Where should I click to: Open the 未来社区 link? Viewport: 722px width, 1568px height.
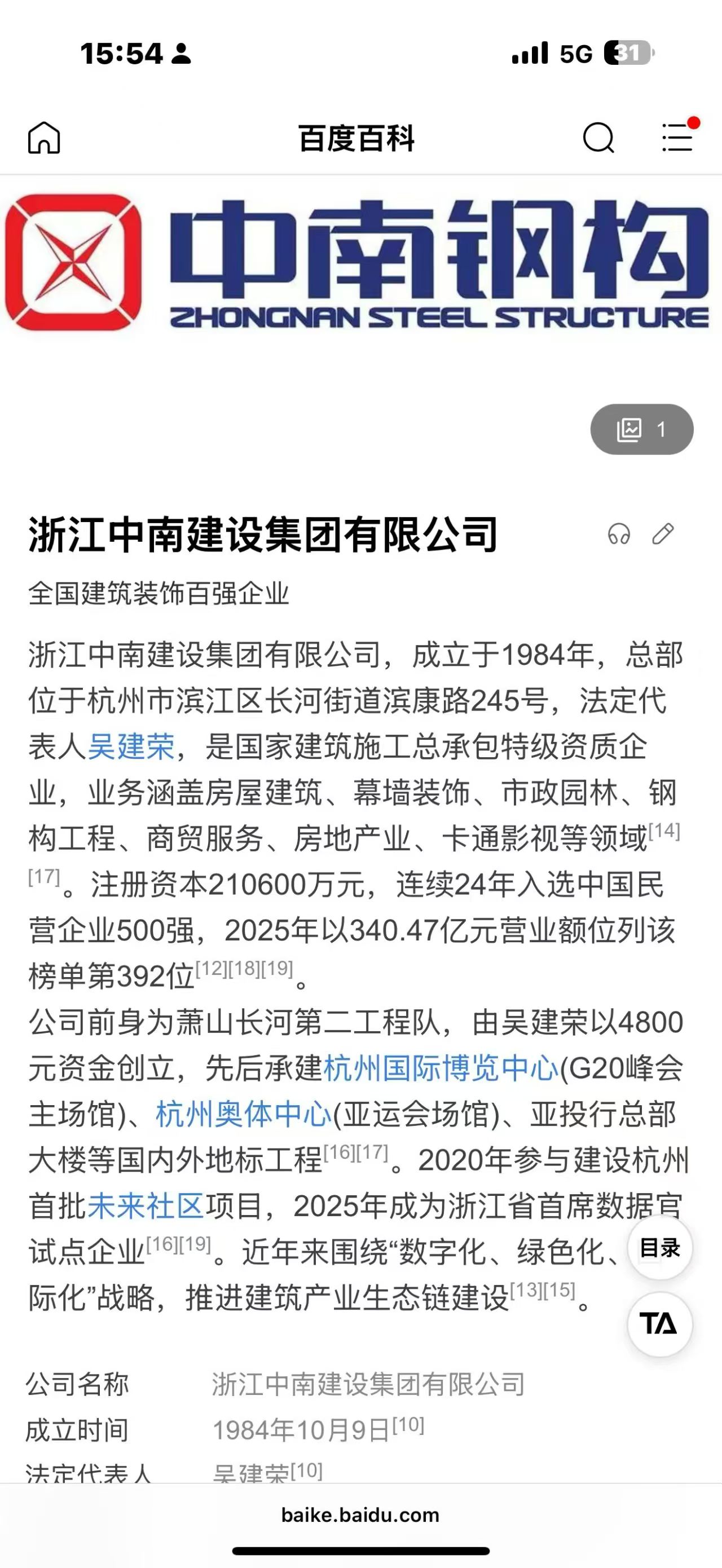coord(146,1206)
